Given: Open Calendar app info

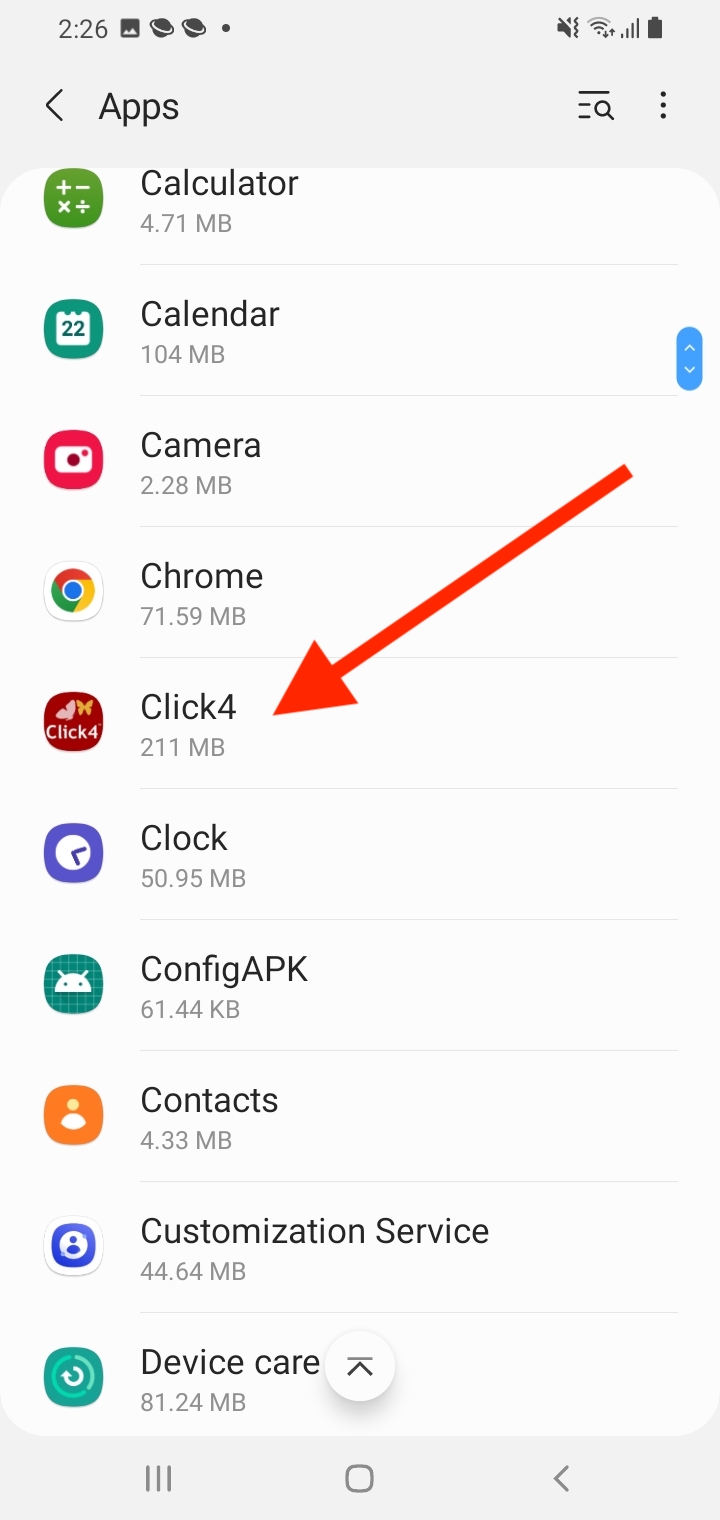Looking at the screenshot, I should click(x=360, y=331).
